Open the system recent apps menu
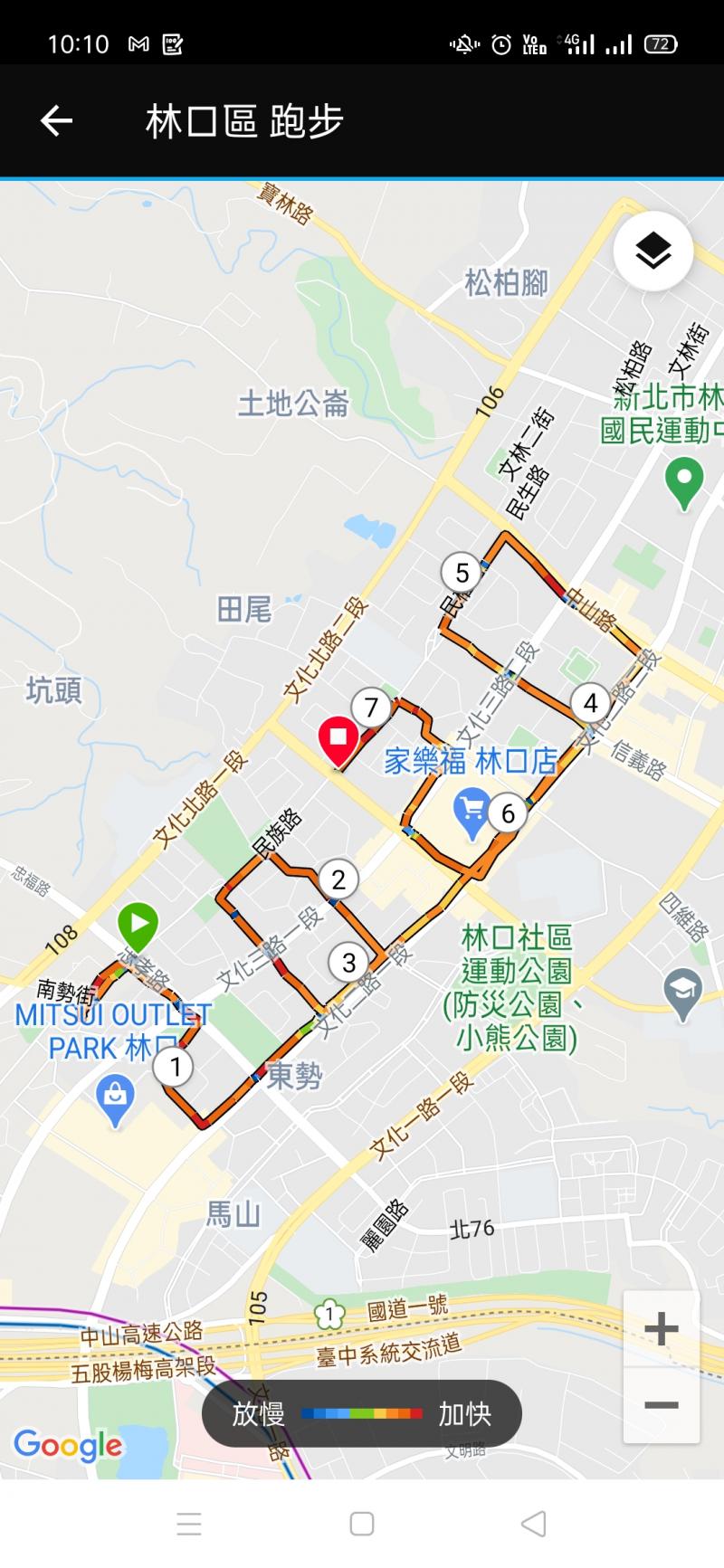 pos(189,1524)
